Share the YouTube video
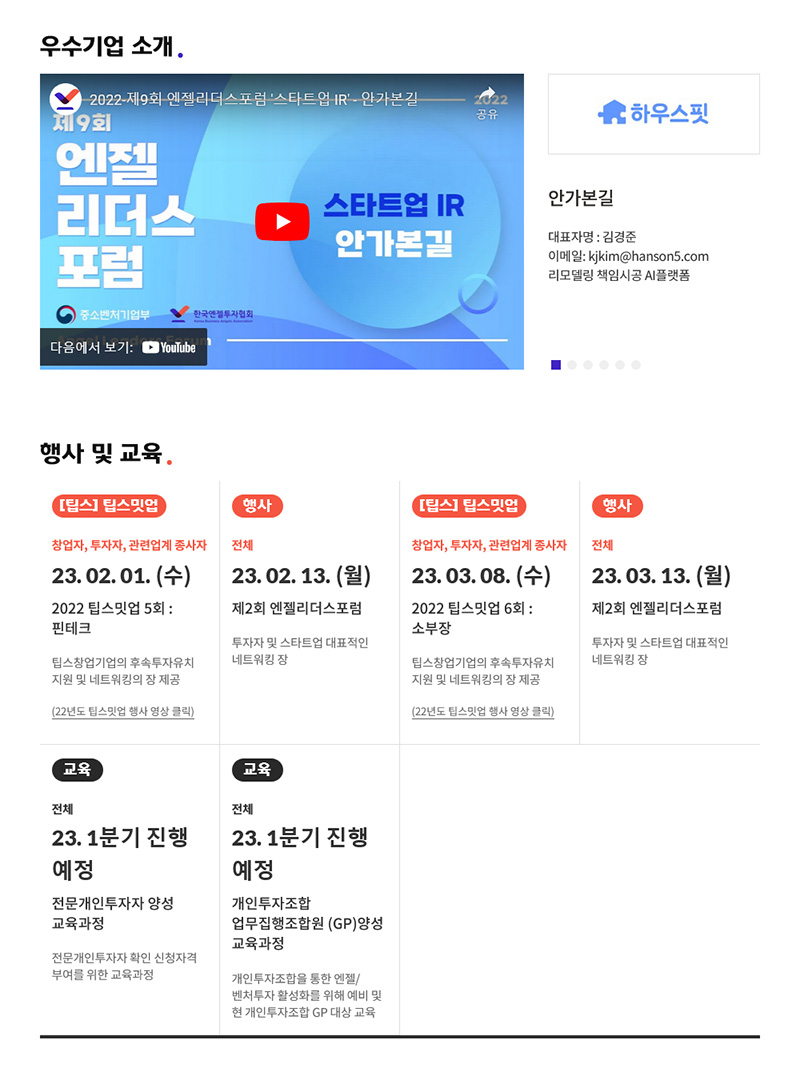Image resolution: width=800 pixels, height=1078 pixels. (487, 101)
